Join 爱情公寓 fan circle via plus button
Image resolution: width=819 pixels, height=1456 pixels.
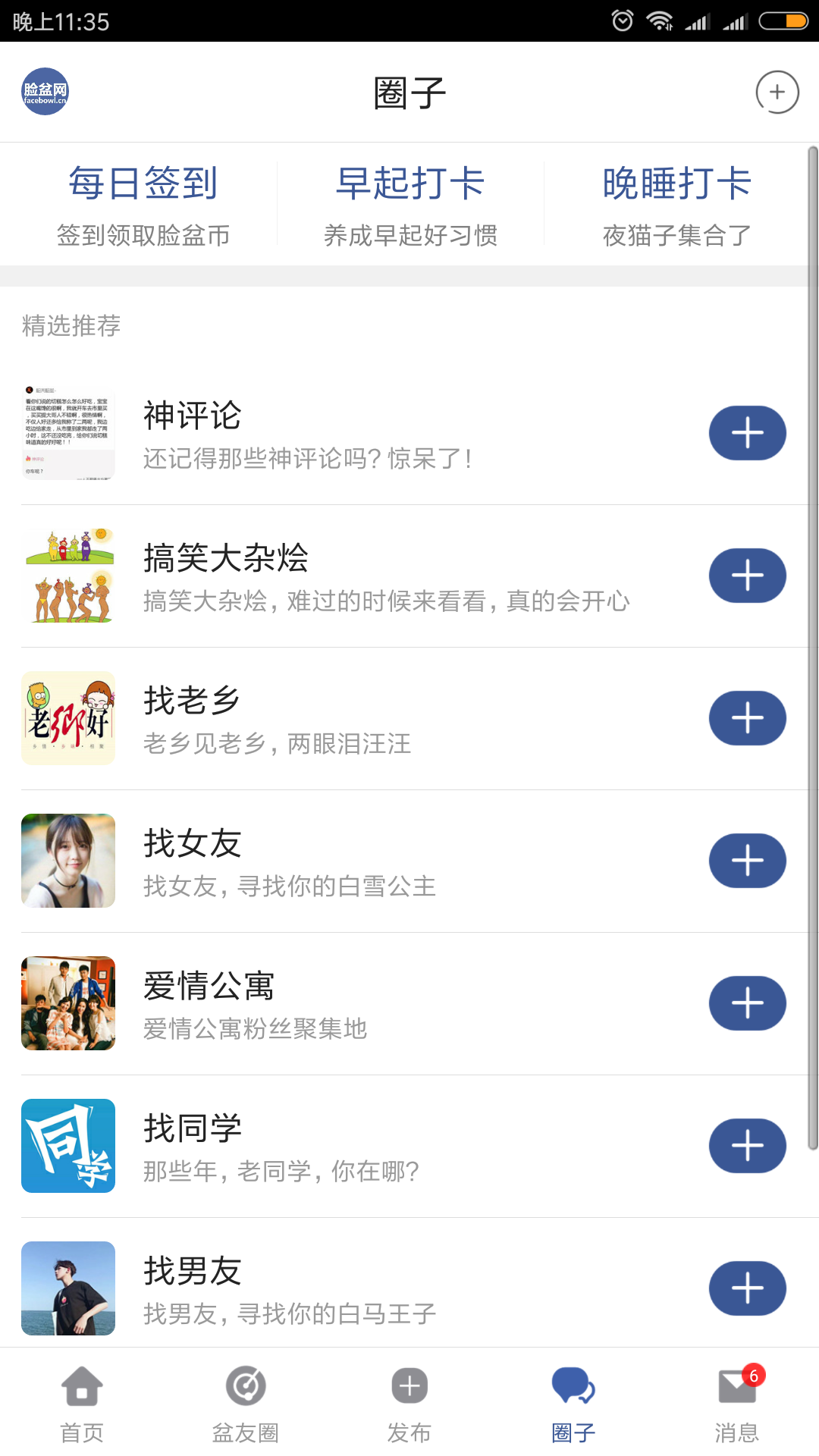pyautogui.click(x=746, y=1003)
